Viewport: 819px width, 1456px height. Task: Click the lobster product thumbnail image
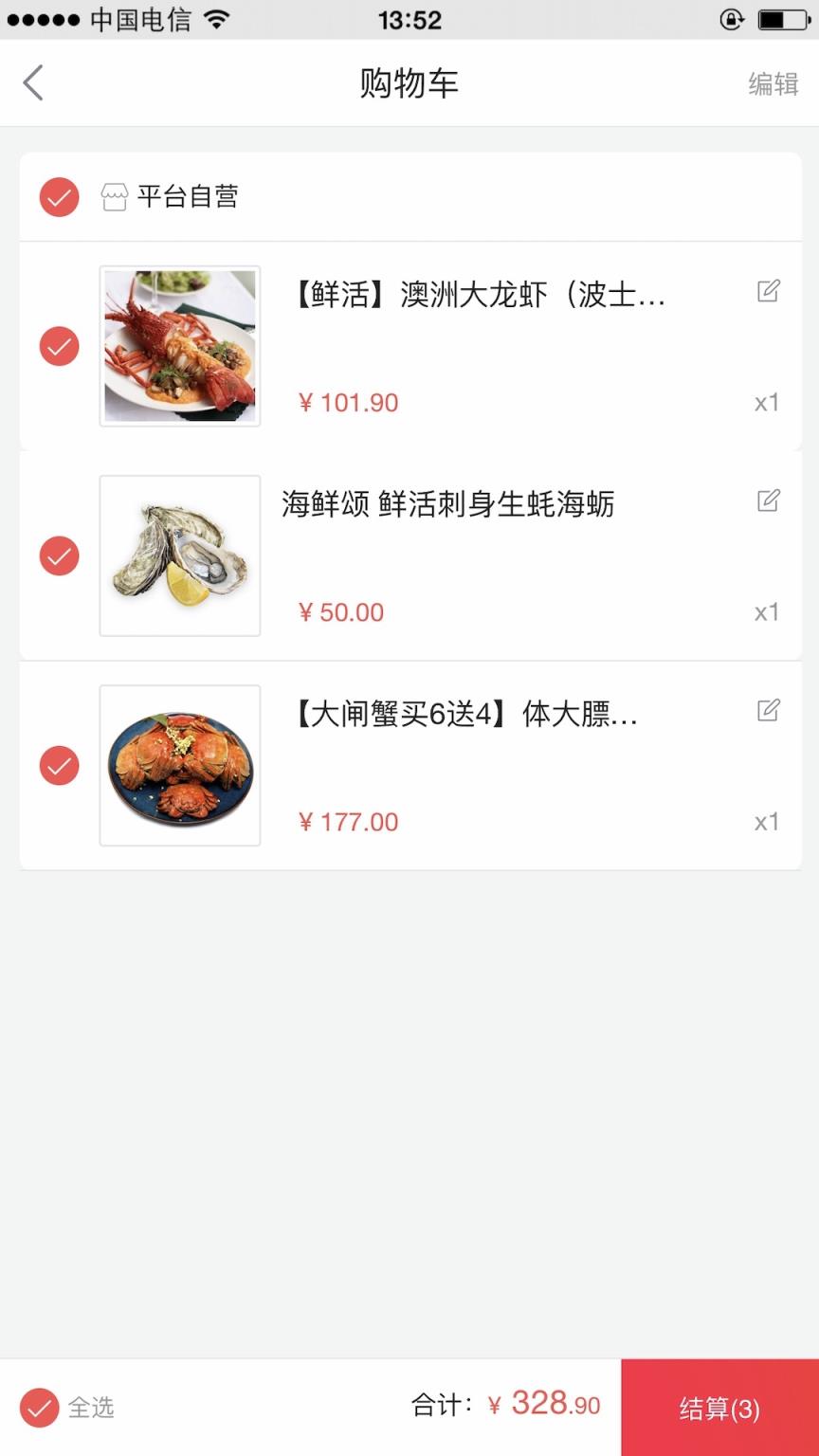point(179,347)
